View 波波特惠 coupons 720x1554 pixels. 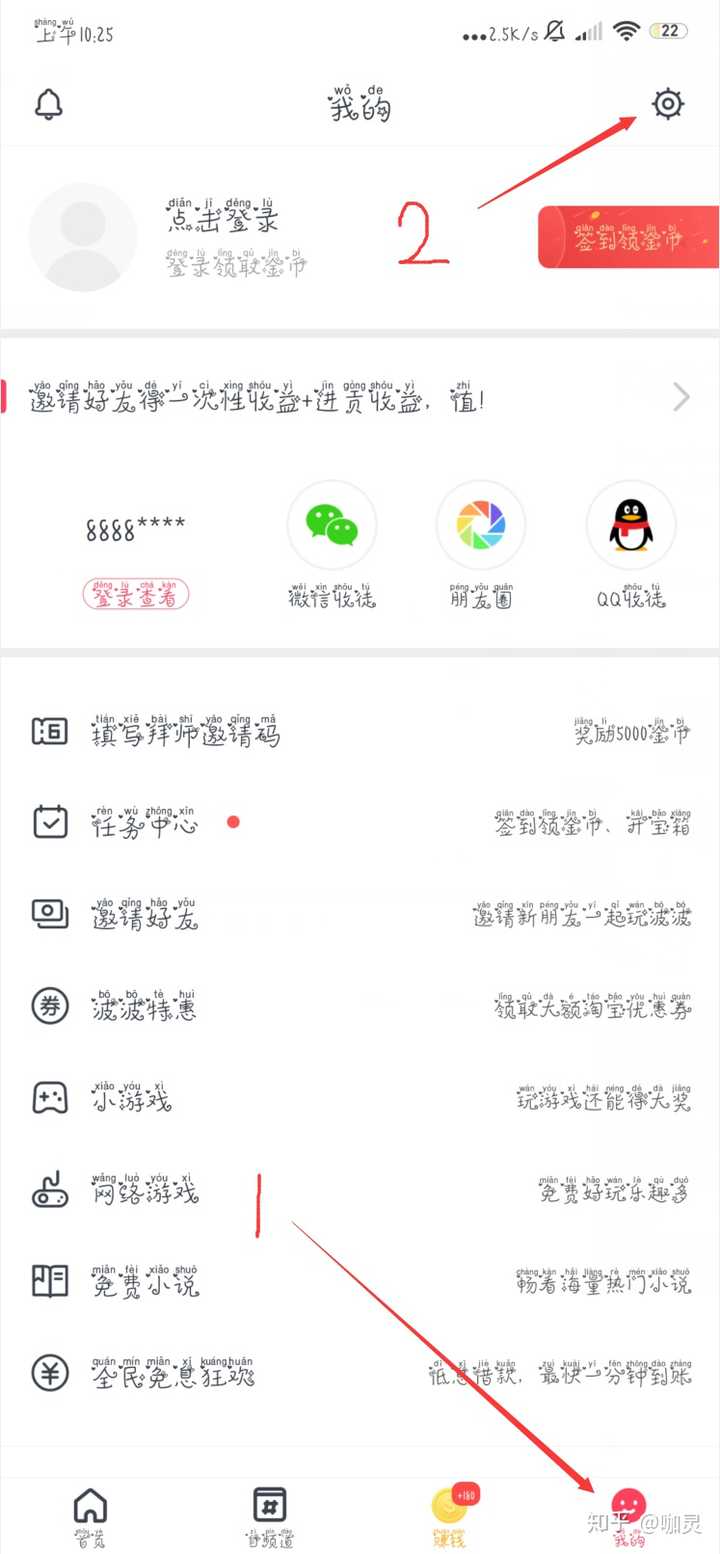click(144, 1006)
